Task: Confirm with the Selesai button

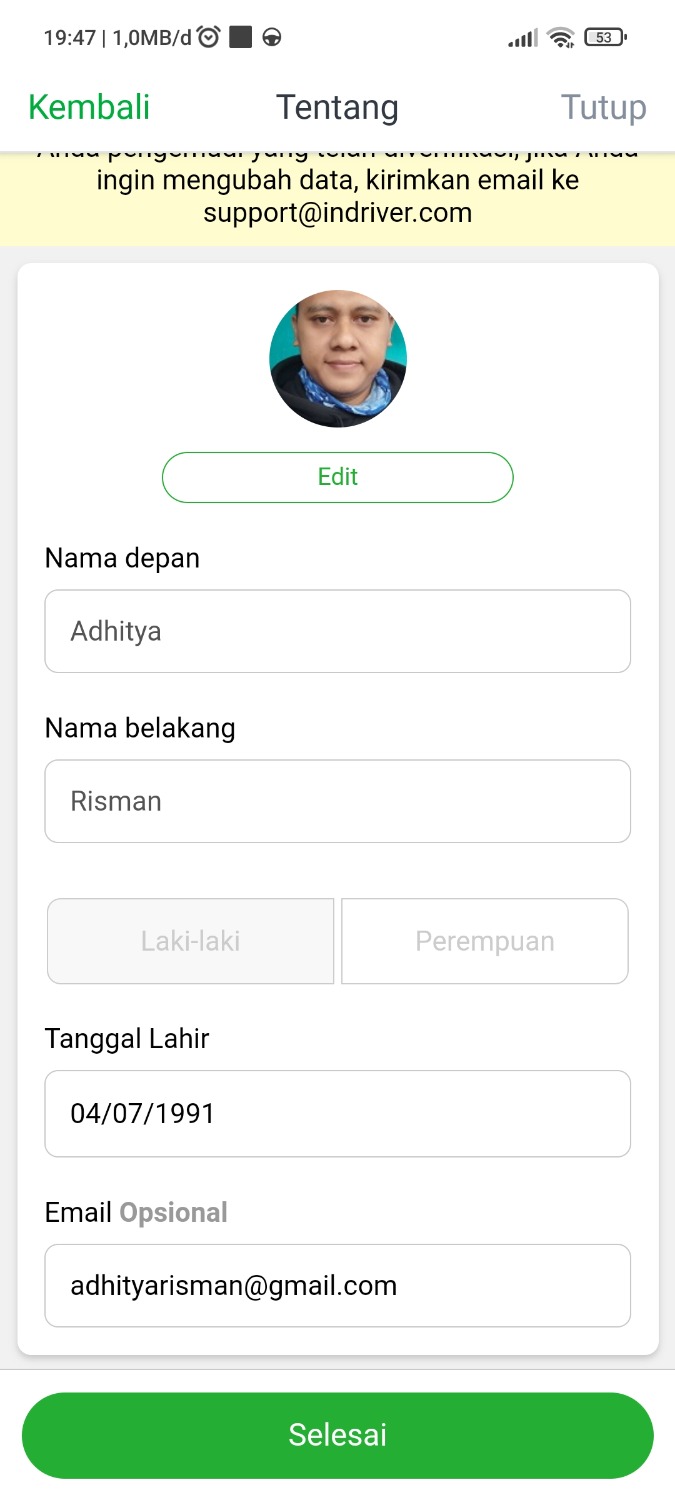Action: tap(337, 1435)
